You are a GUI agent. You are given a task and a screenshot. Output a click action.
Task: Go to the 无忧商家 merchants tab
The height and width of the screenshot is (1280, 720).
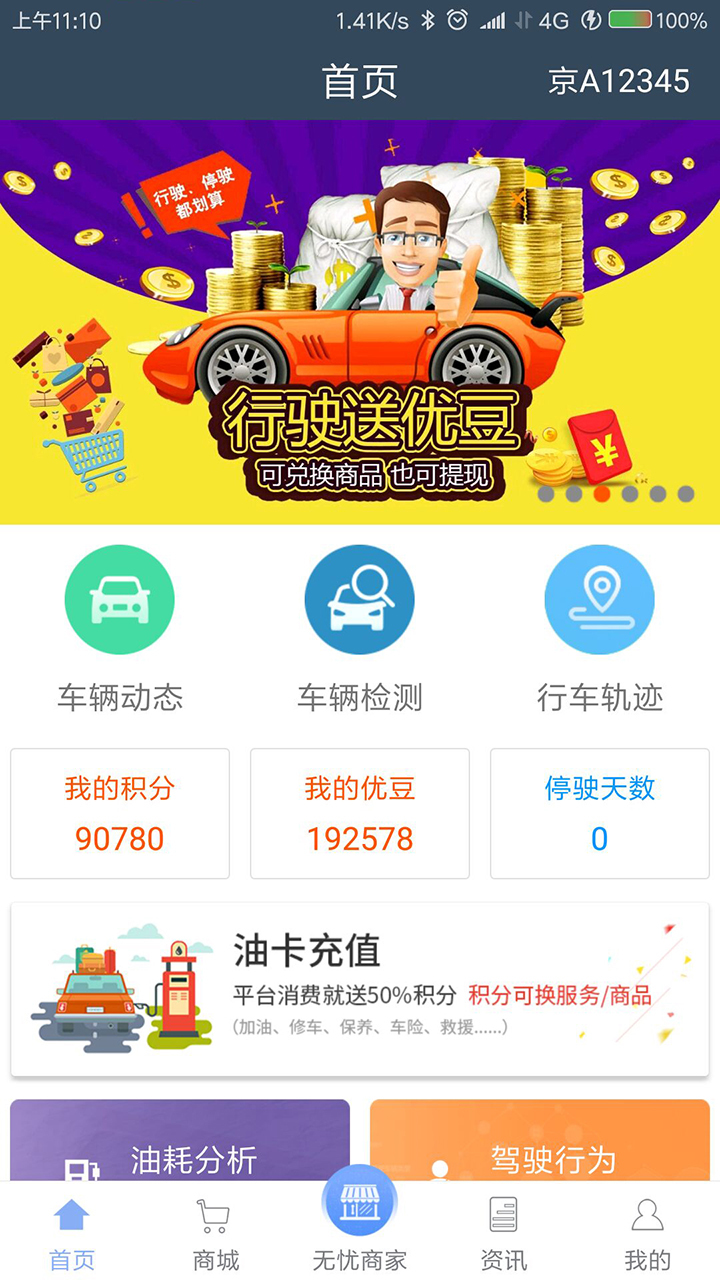pos(360,1220)
